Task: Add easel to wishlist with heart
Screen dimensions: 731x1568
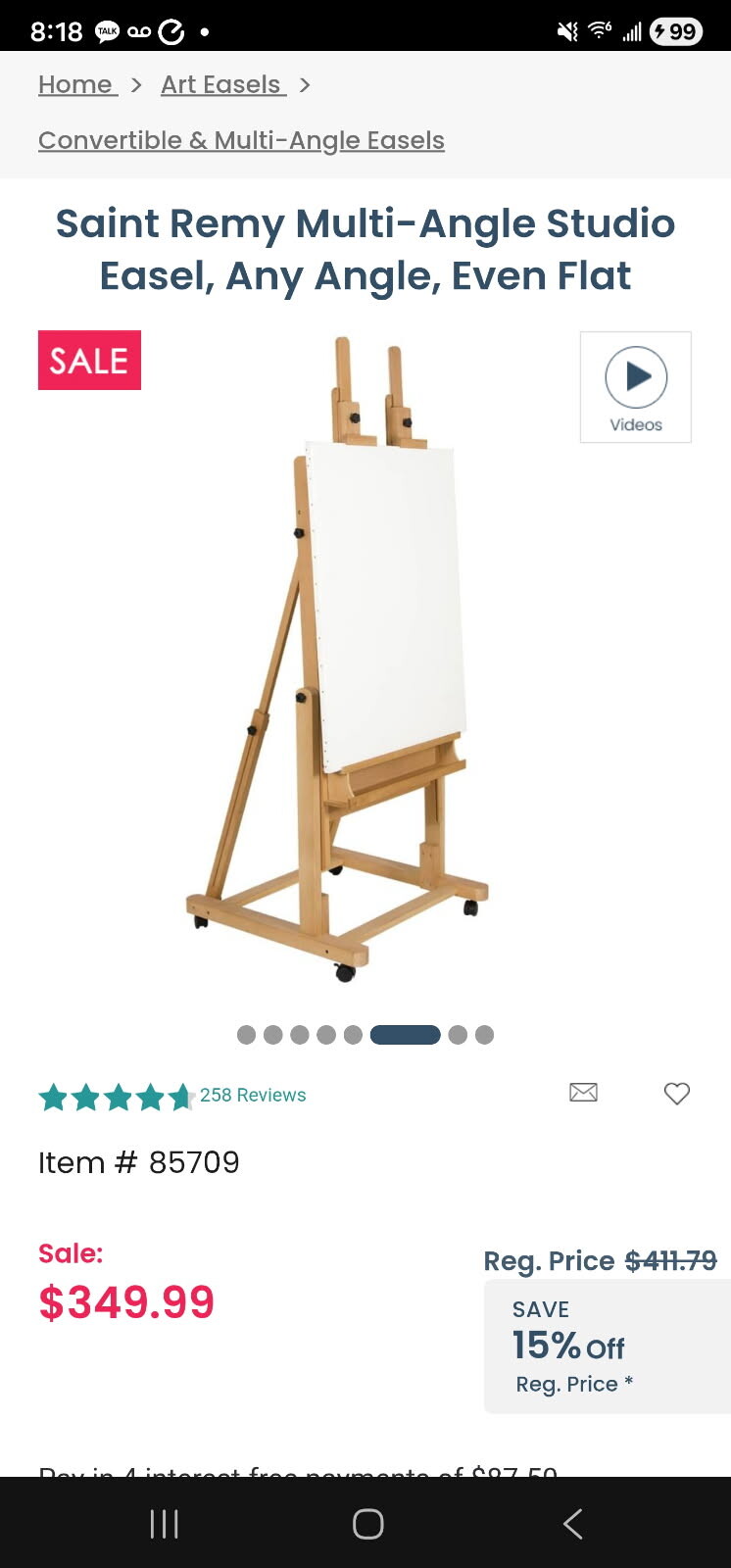Action: 677,1093
